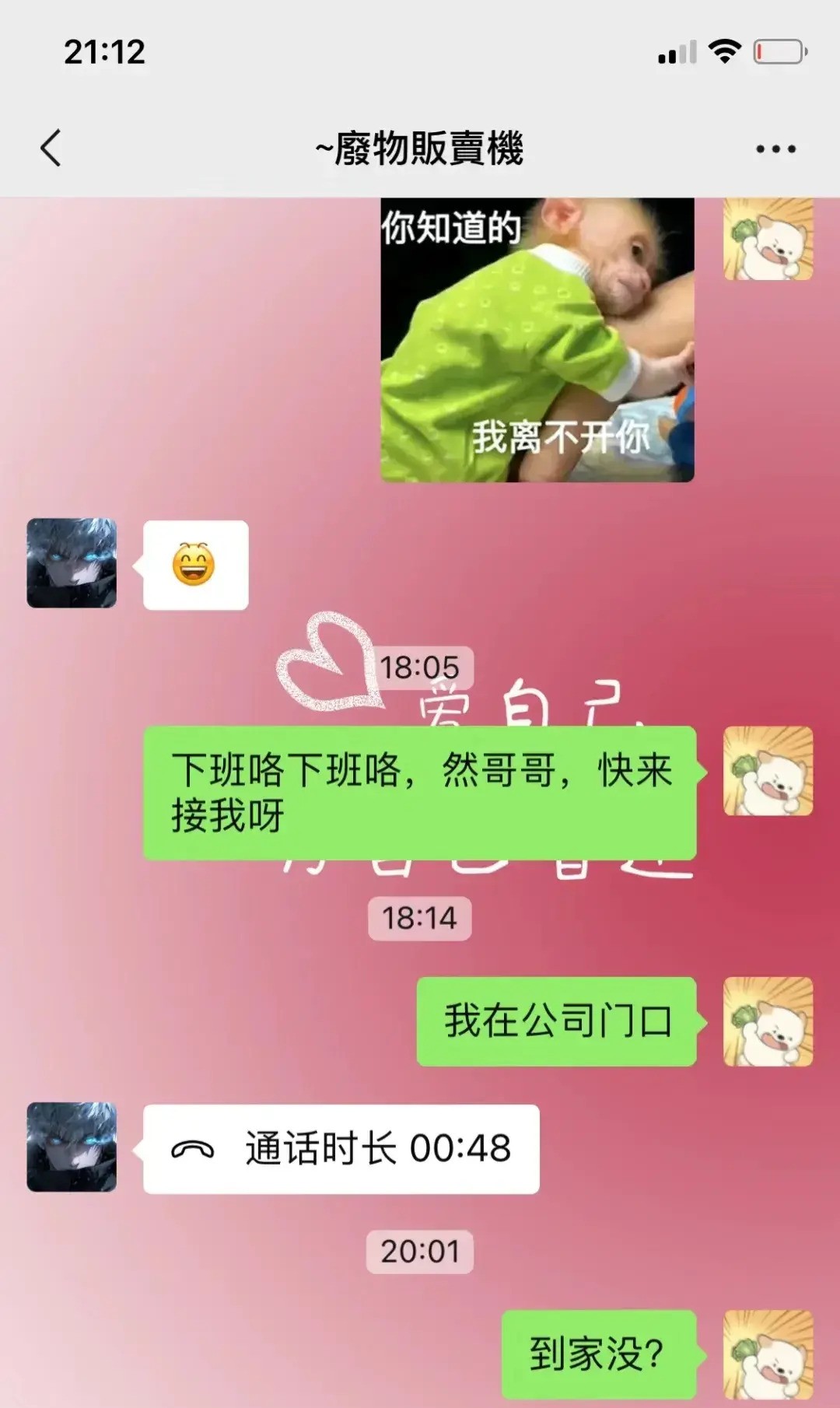Go back from the chat
Image resolution: width=840 pixels, height=1408 pixels.
coord(51,148)
